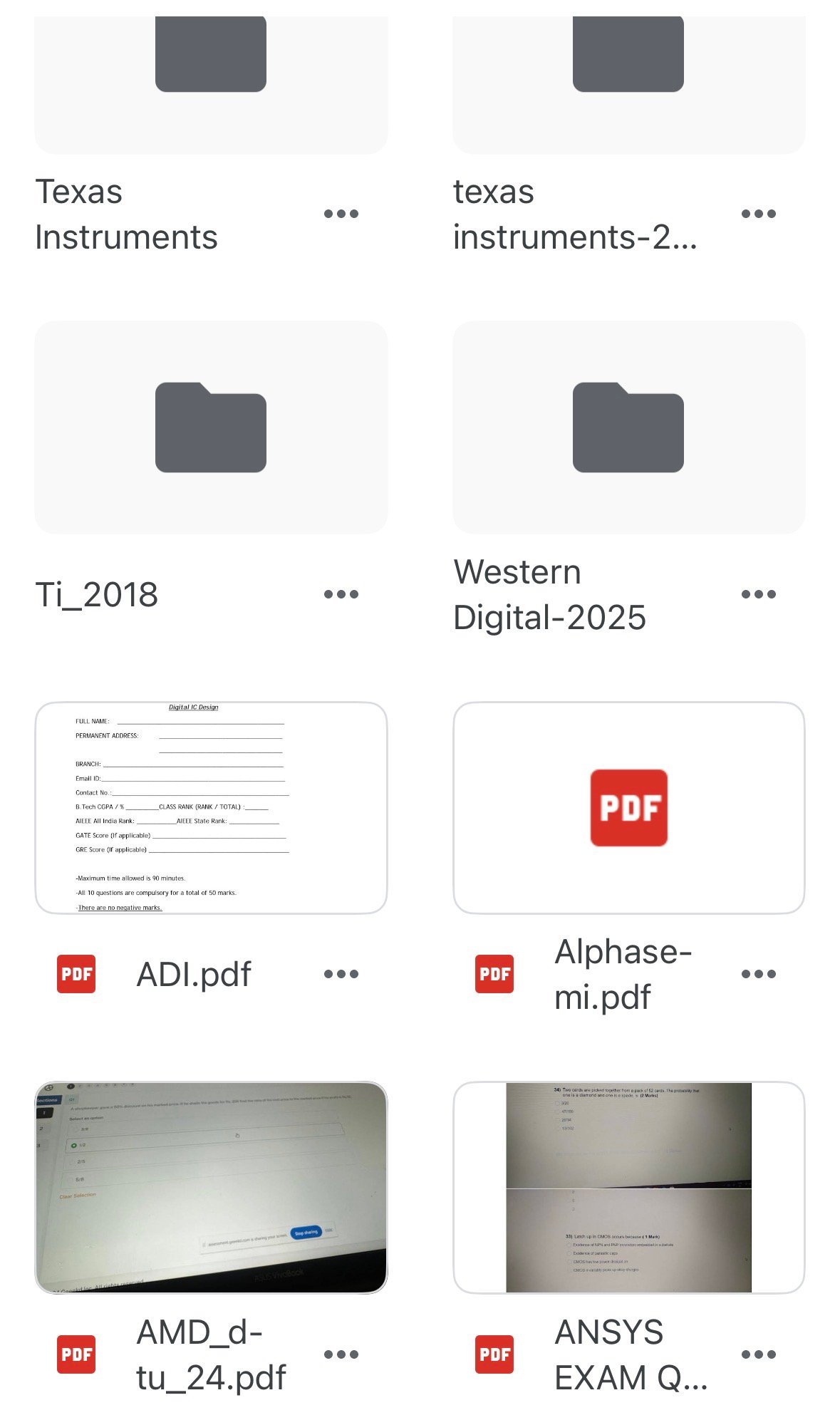This screenshot has width=840, height=1415.
Task: Show more actions for Alphase-mi.pdf
Action: [x=758, y=974]
